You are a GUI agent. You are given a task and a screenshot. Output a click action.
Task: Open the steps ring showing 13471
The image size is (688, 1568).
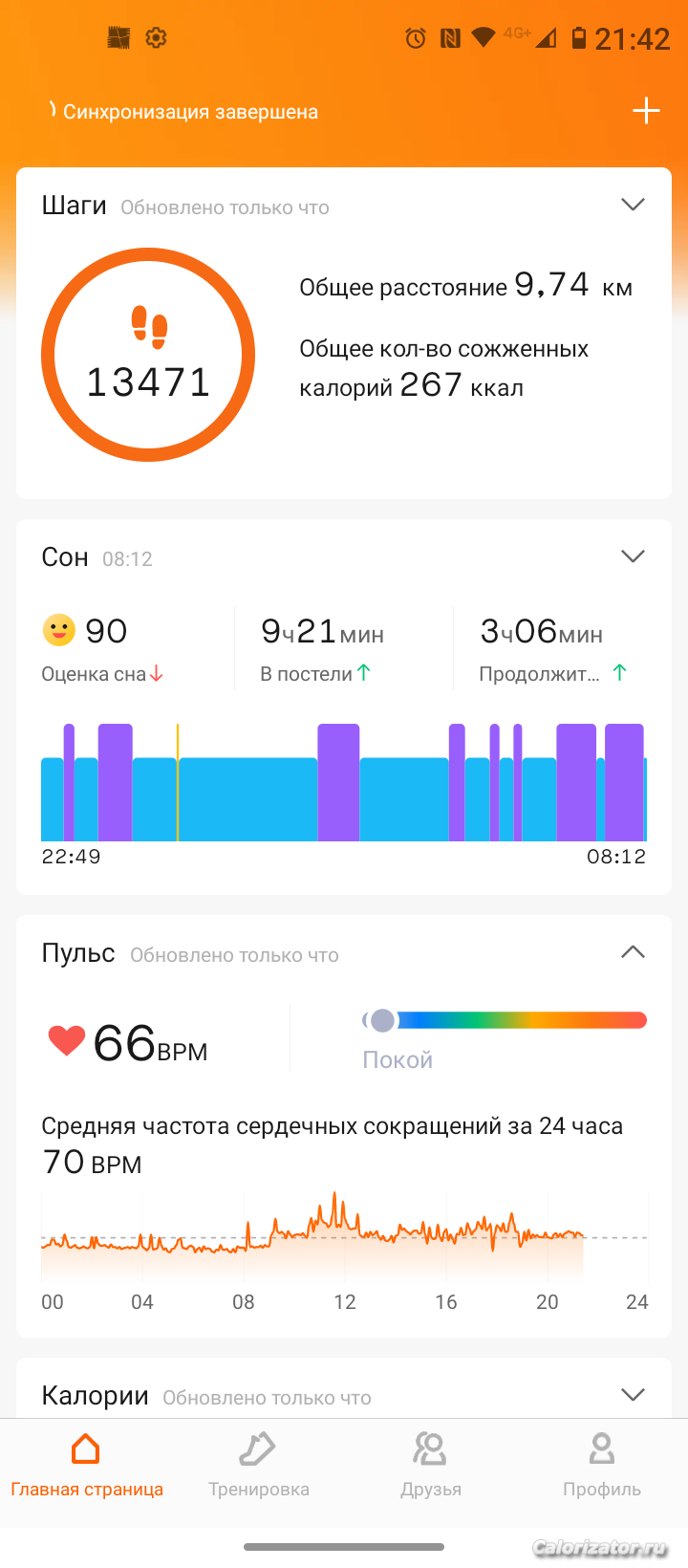(148, 355)
